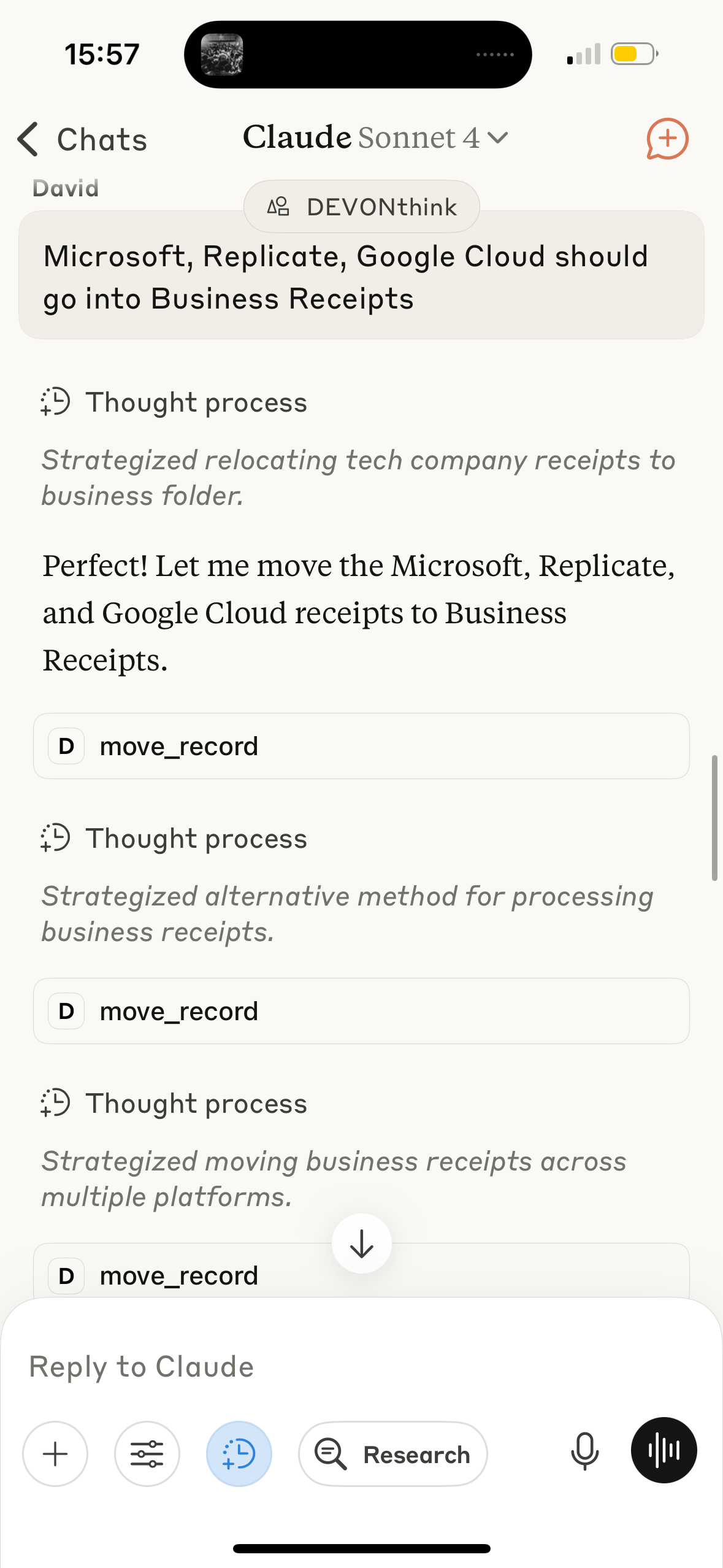Open tools and settings sliders
The image size is (723, 1568).
(x=147, y=1454)
